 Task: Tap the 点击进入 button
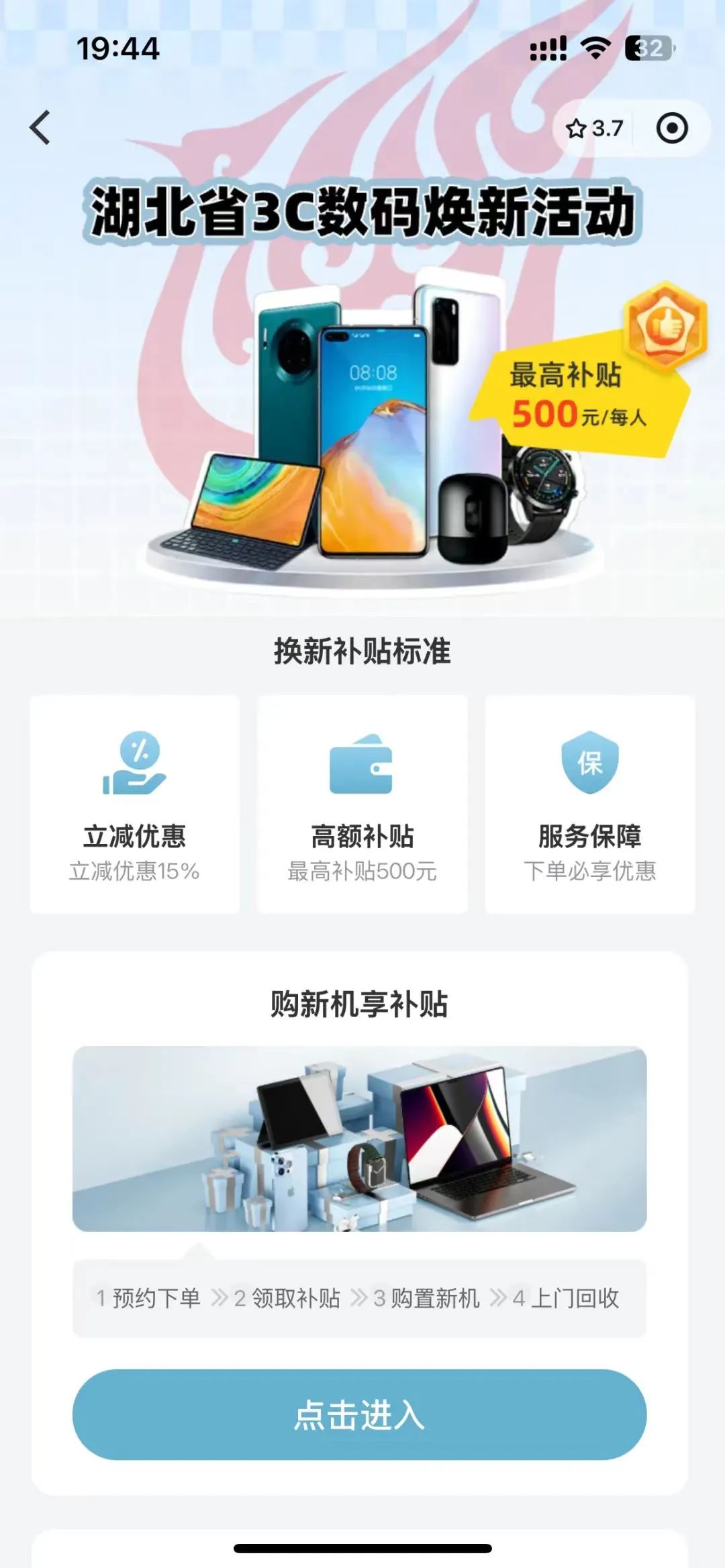click(x=359, y=1414)
